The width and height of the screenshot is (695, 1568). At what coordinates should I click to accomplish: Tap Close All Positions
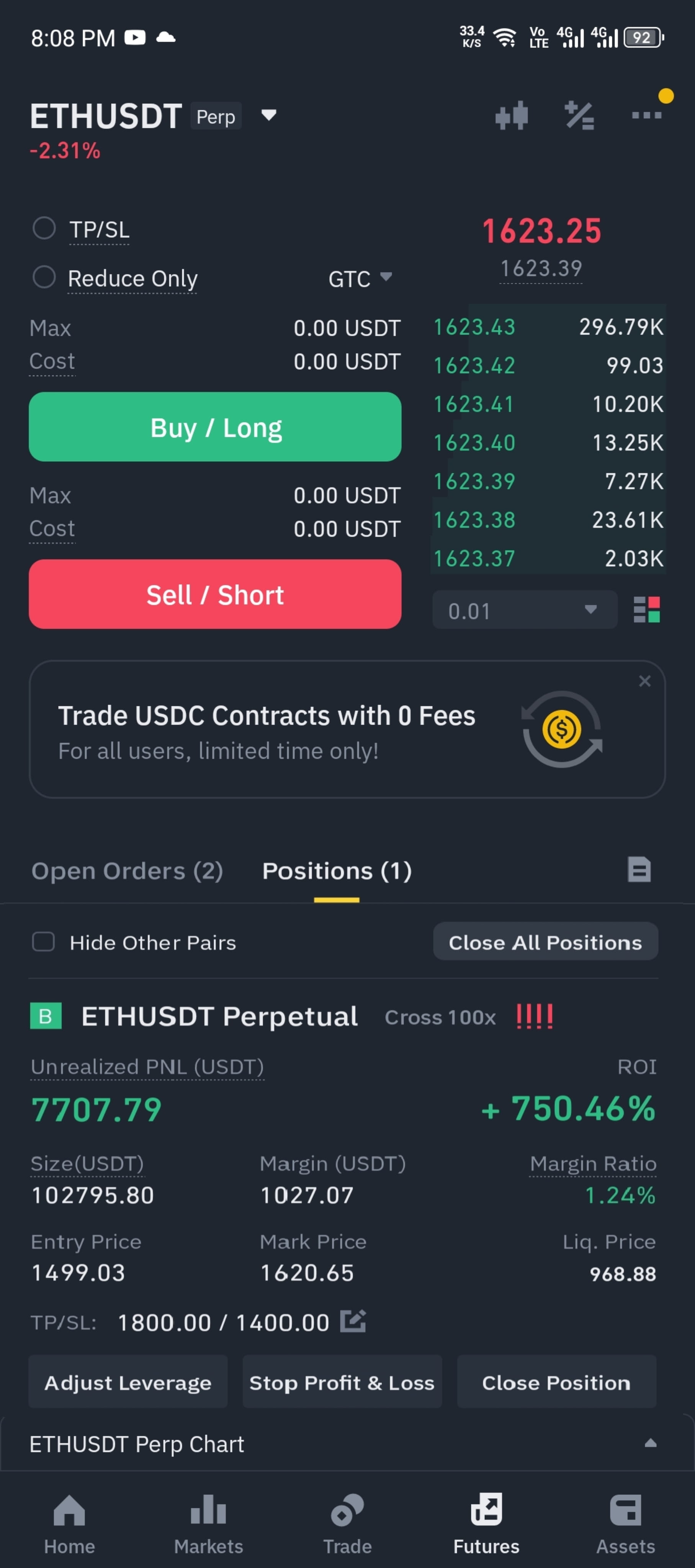[545, 942]
